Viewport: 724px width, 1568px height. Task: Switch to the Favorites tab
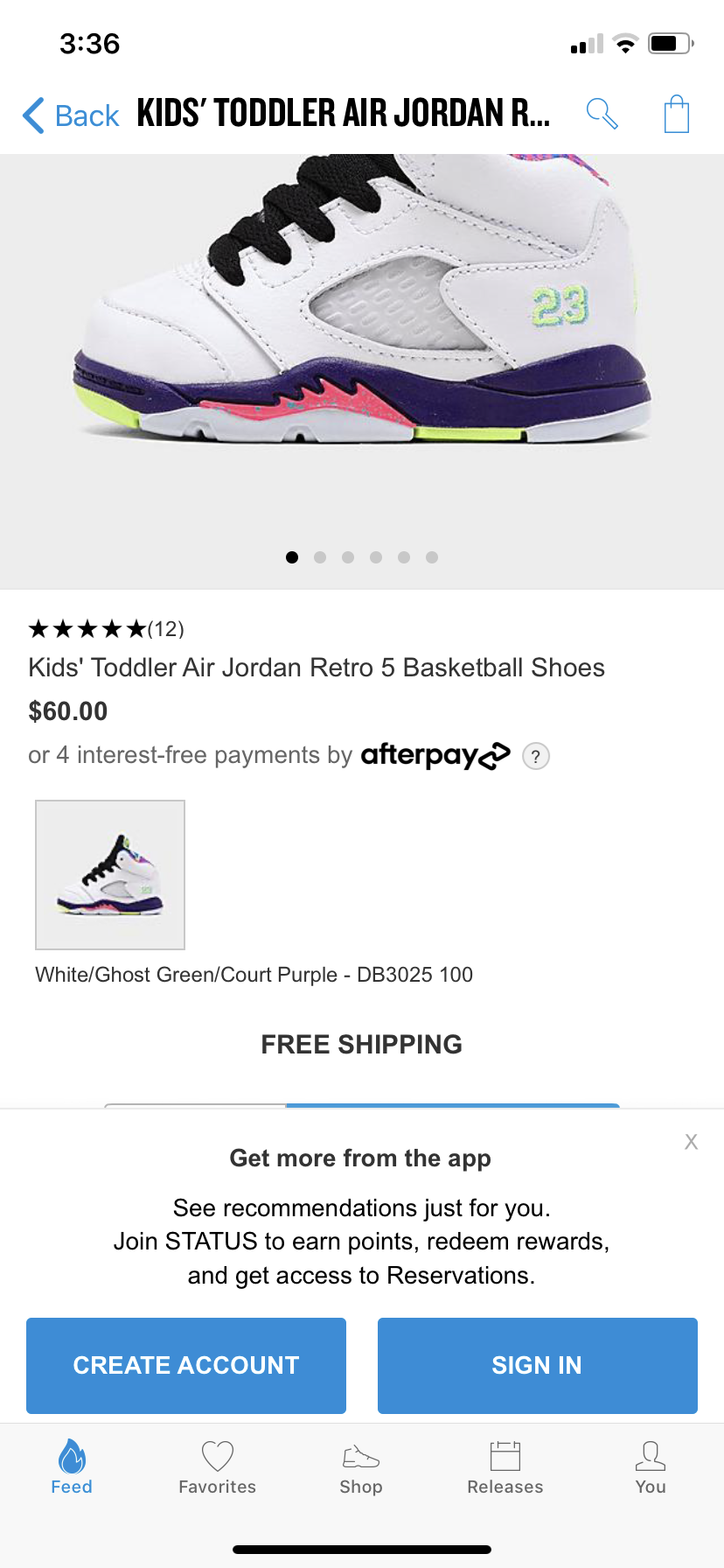[x=217, y=1466]
